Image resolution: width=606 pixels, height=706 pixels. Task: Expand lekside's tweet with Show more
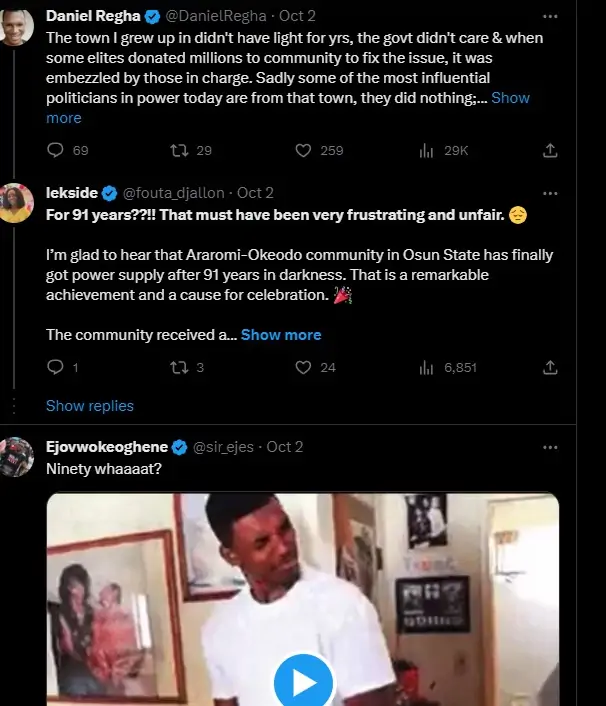(x=281, y=334)
